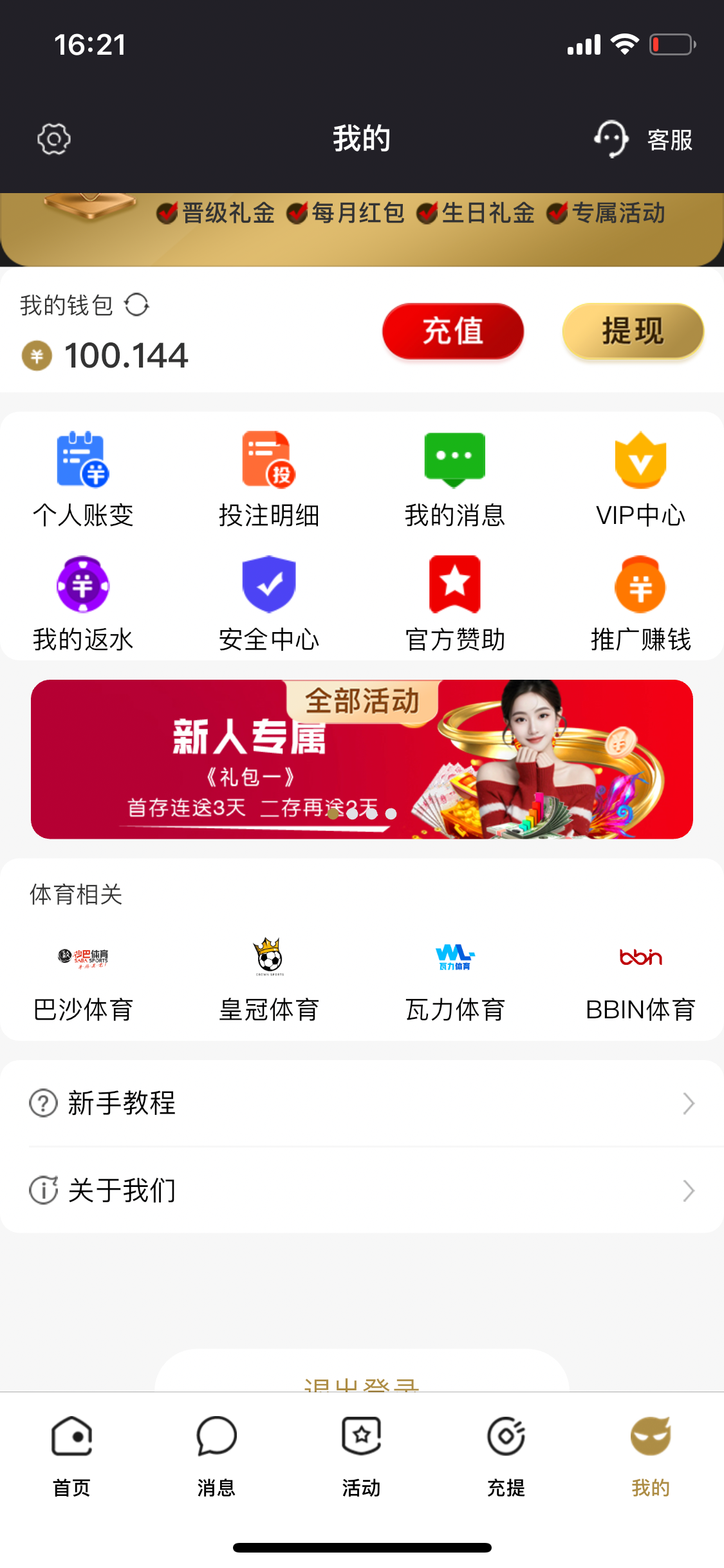Open 我的消息 messages
The width and height of the screenshot is (724, 1568).
[x=454, y=479]
